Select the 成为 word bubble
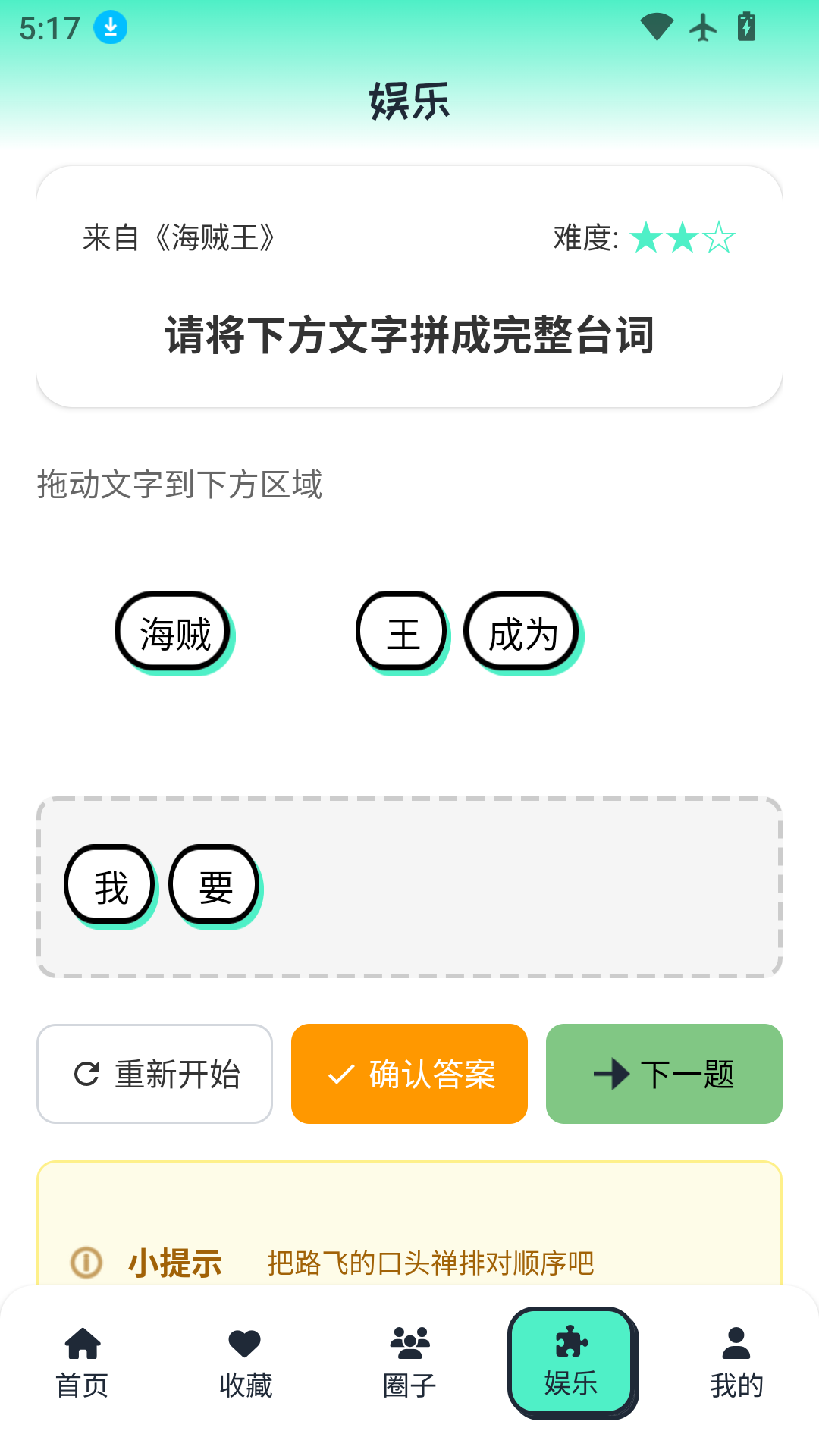Image resolution: width=819 pixels, height=1456 pixels. point(520,630)
